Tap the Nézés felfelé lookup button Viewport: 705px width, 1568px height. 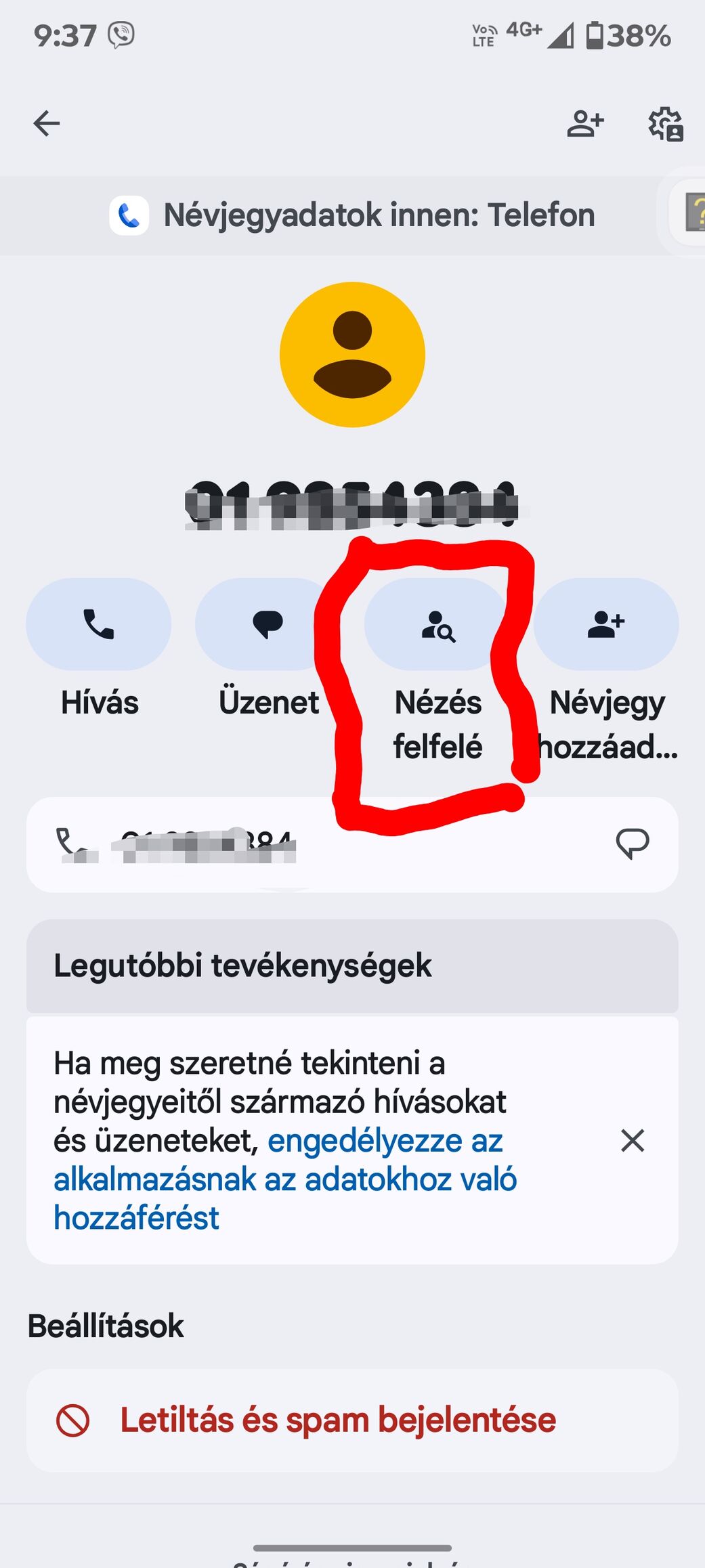coord(437,624)
